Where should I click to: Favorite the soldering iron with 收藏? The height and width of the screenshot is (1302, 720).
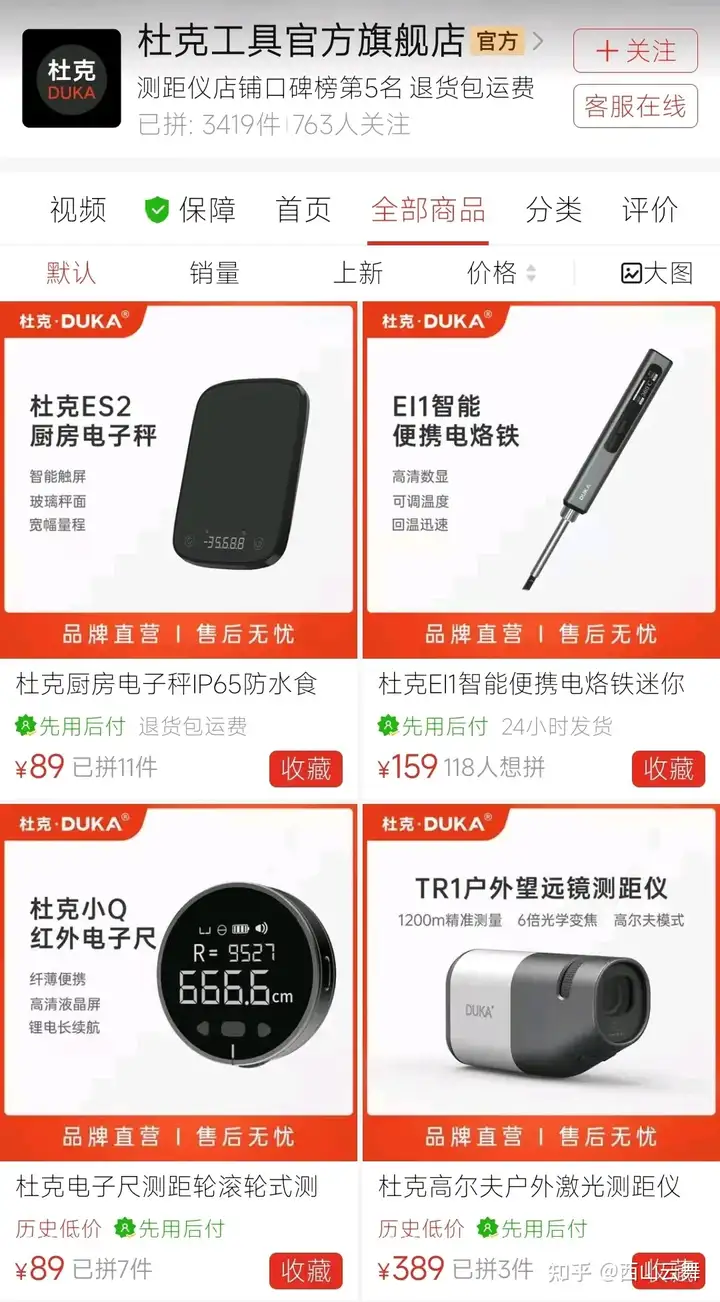click(x=668, y=768)
